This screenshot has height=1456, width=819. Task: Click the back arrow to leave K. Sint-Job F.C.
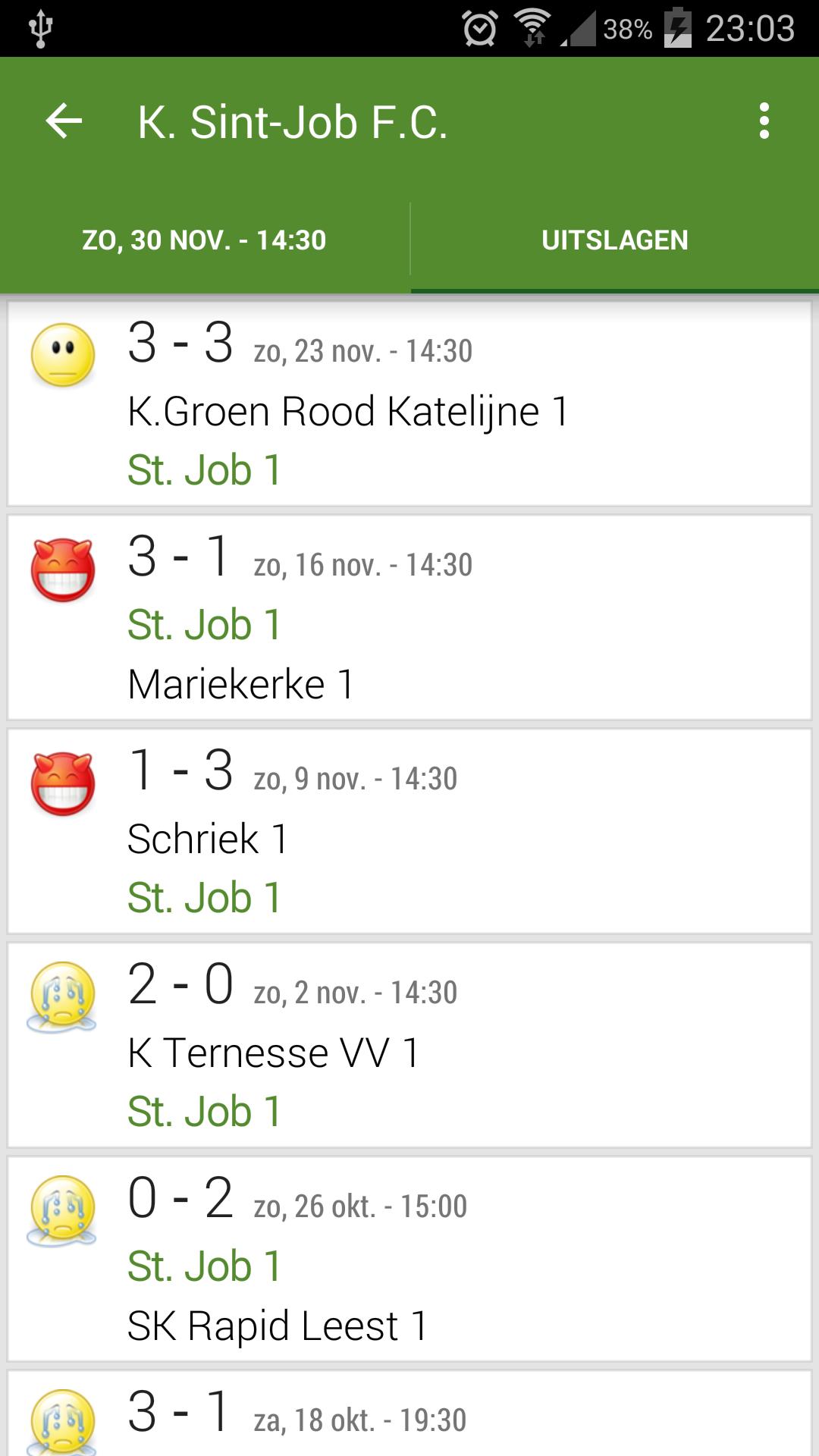64,121
